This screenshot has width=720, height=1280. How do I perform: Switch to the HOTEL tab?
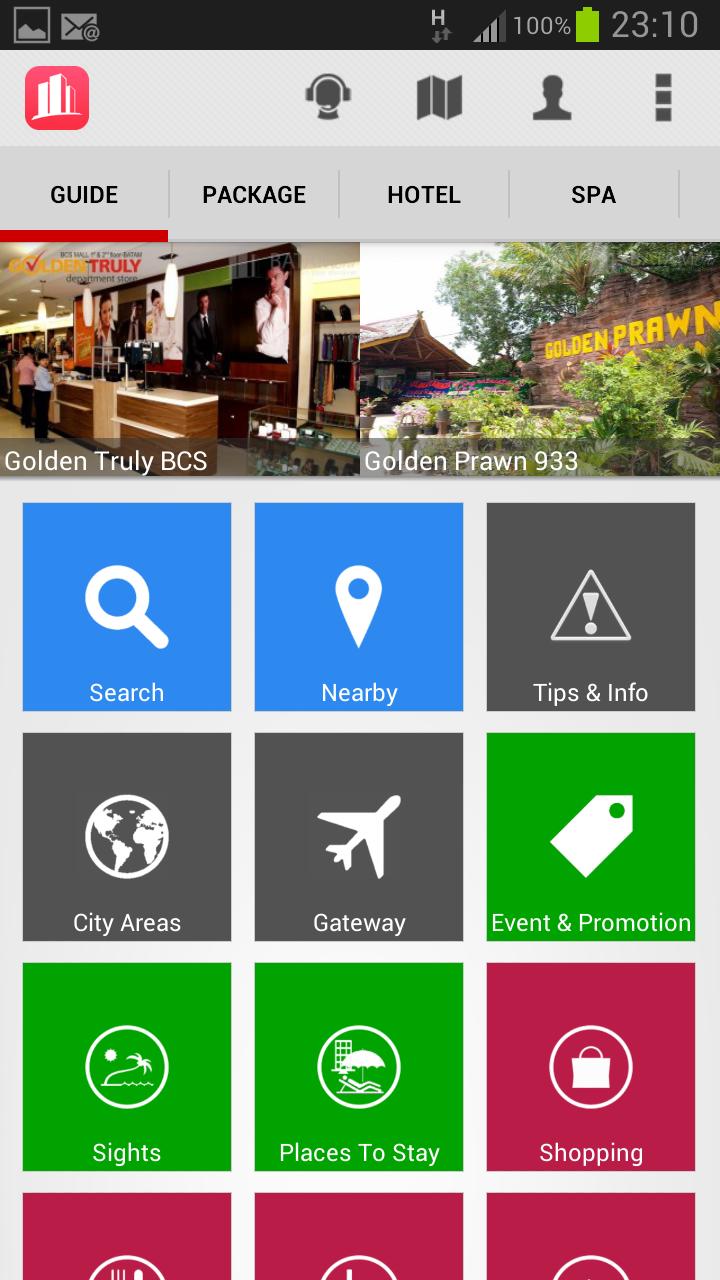coord(424,194)
